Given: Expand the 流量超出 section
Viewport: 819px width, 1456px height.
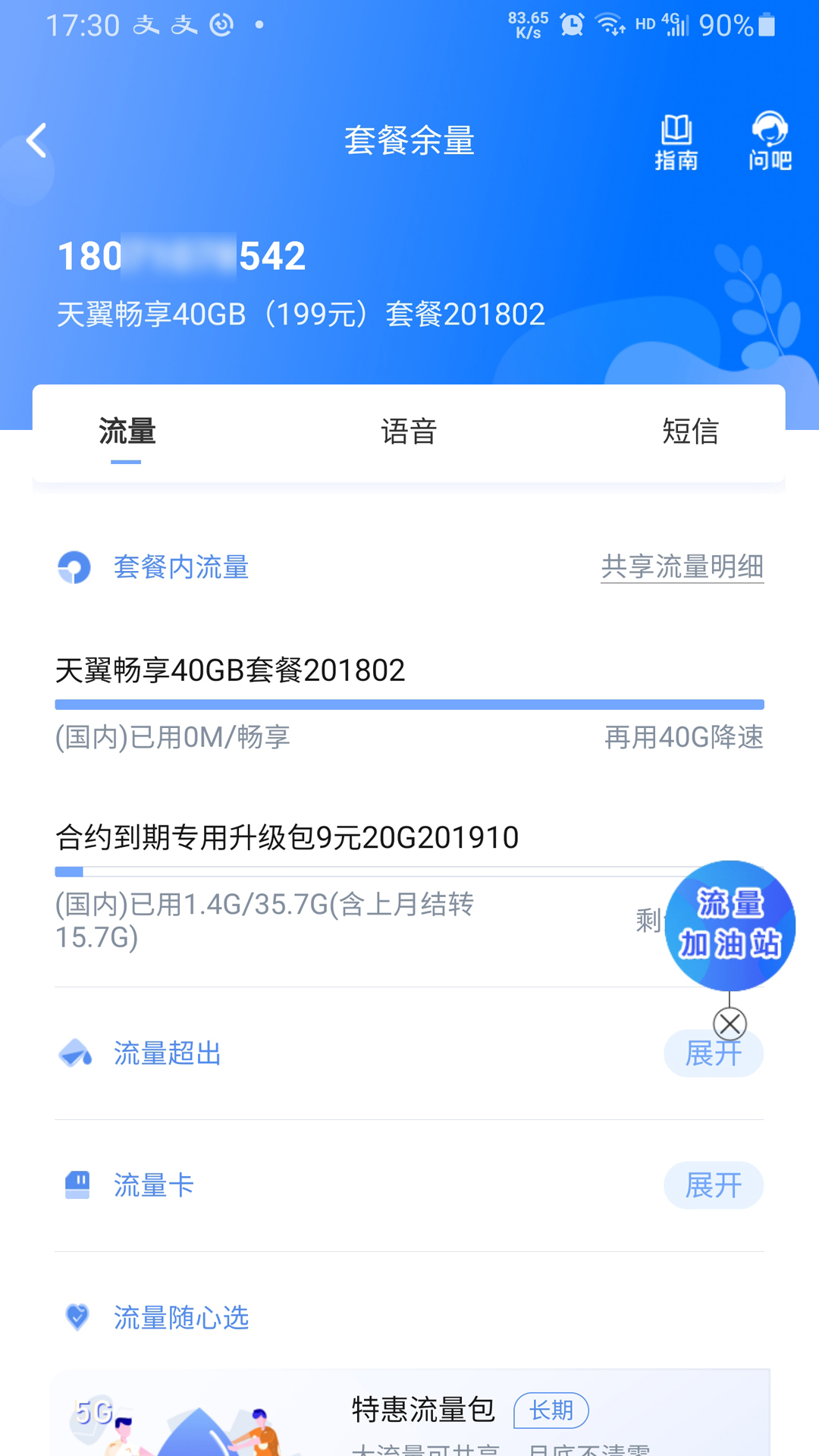Looking at the screenshot, I should tap(712, 1053).
